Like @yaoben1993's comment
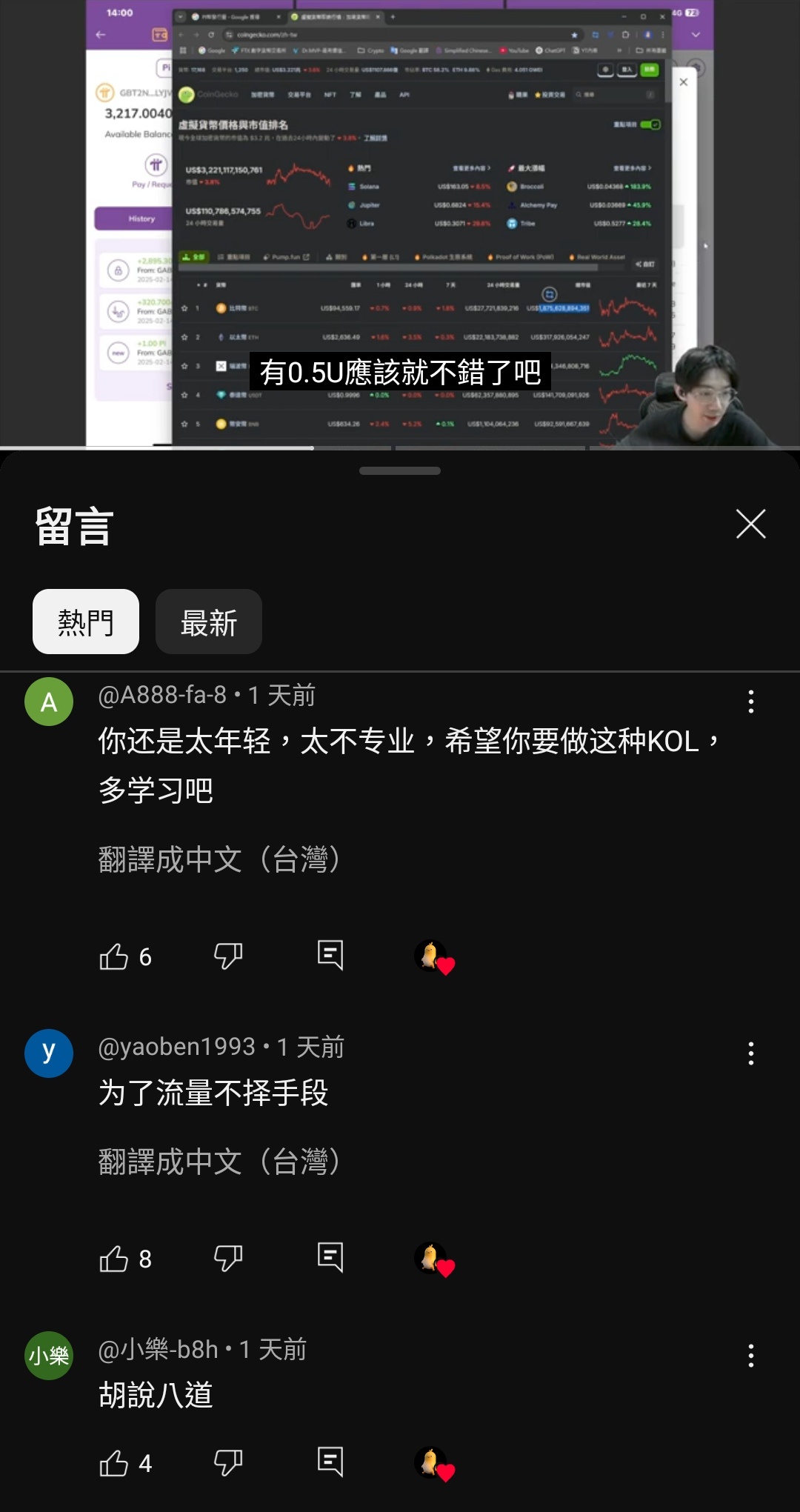This screenshot has width=800, height=1512. (x=114, y=1259)
